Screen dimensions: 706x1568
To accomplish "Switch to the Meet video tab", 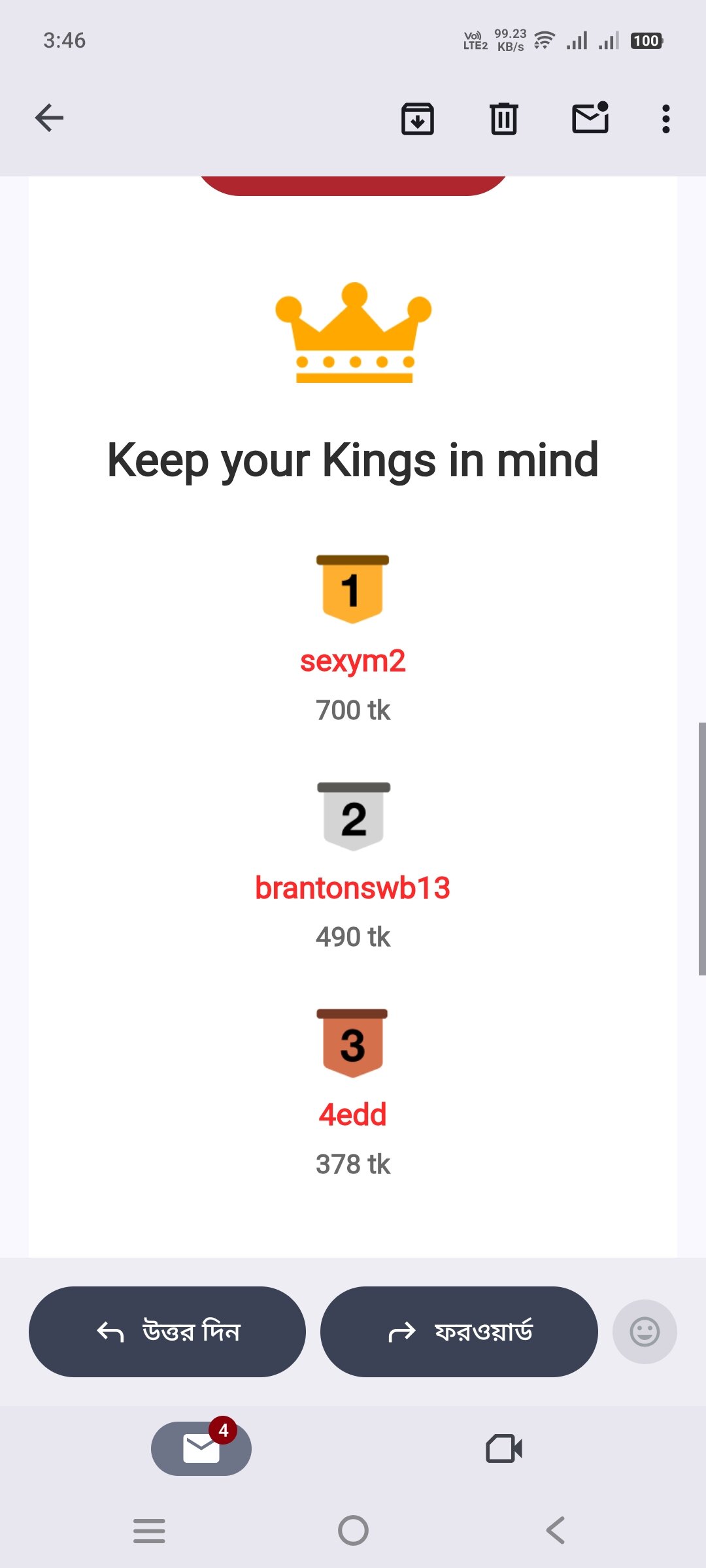I will click(504, 1448).
